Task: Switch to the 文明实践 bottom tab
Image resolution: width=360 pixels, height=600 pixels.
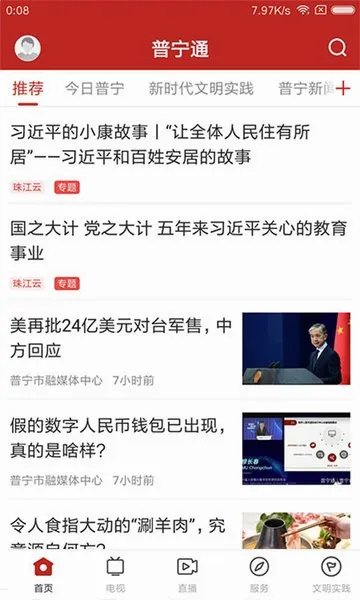Action: pos(331,575)
